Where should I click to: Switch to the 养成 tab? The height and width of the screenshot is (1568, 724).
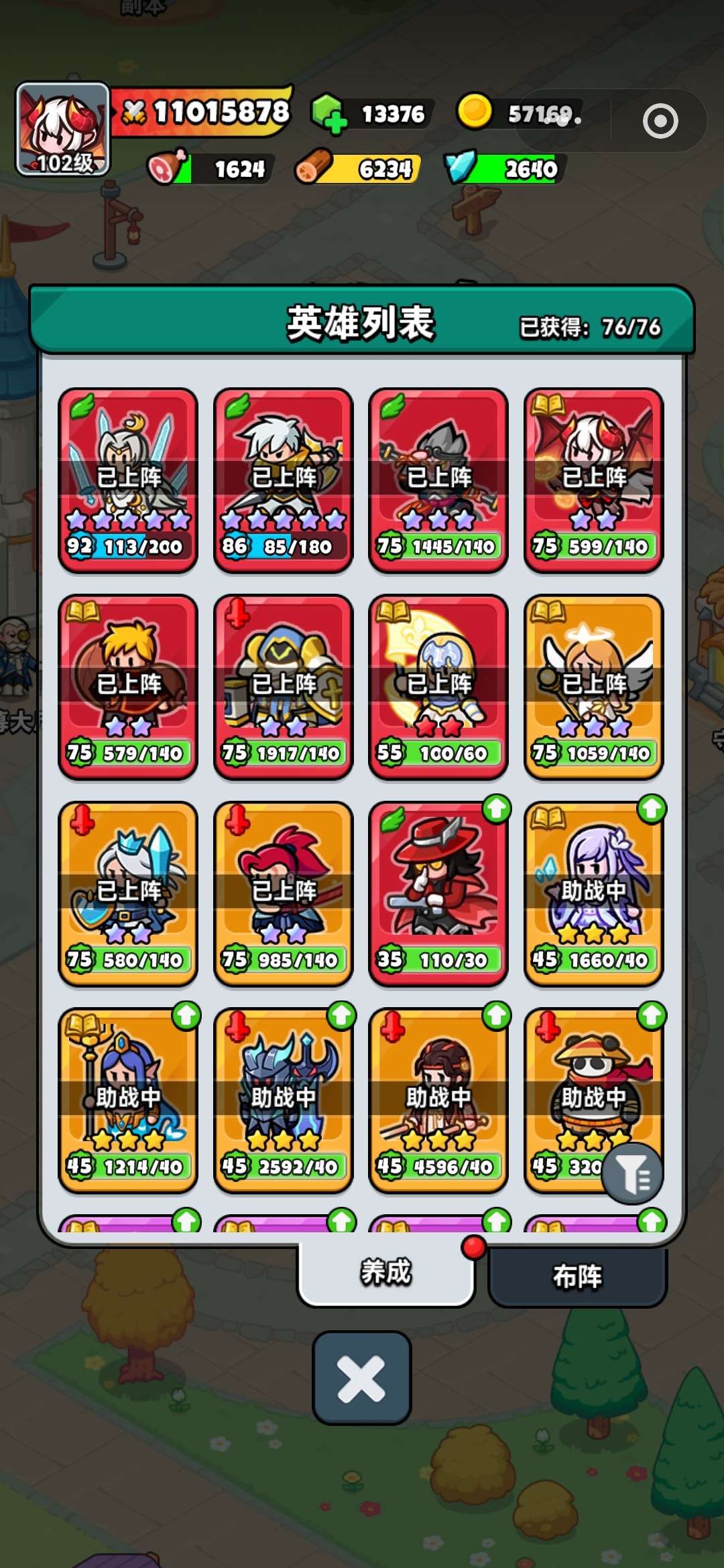tap(385, 1272)
